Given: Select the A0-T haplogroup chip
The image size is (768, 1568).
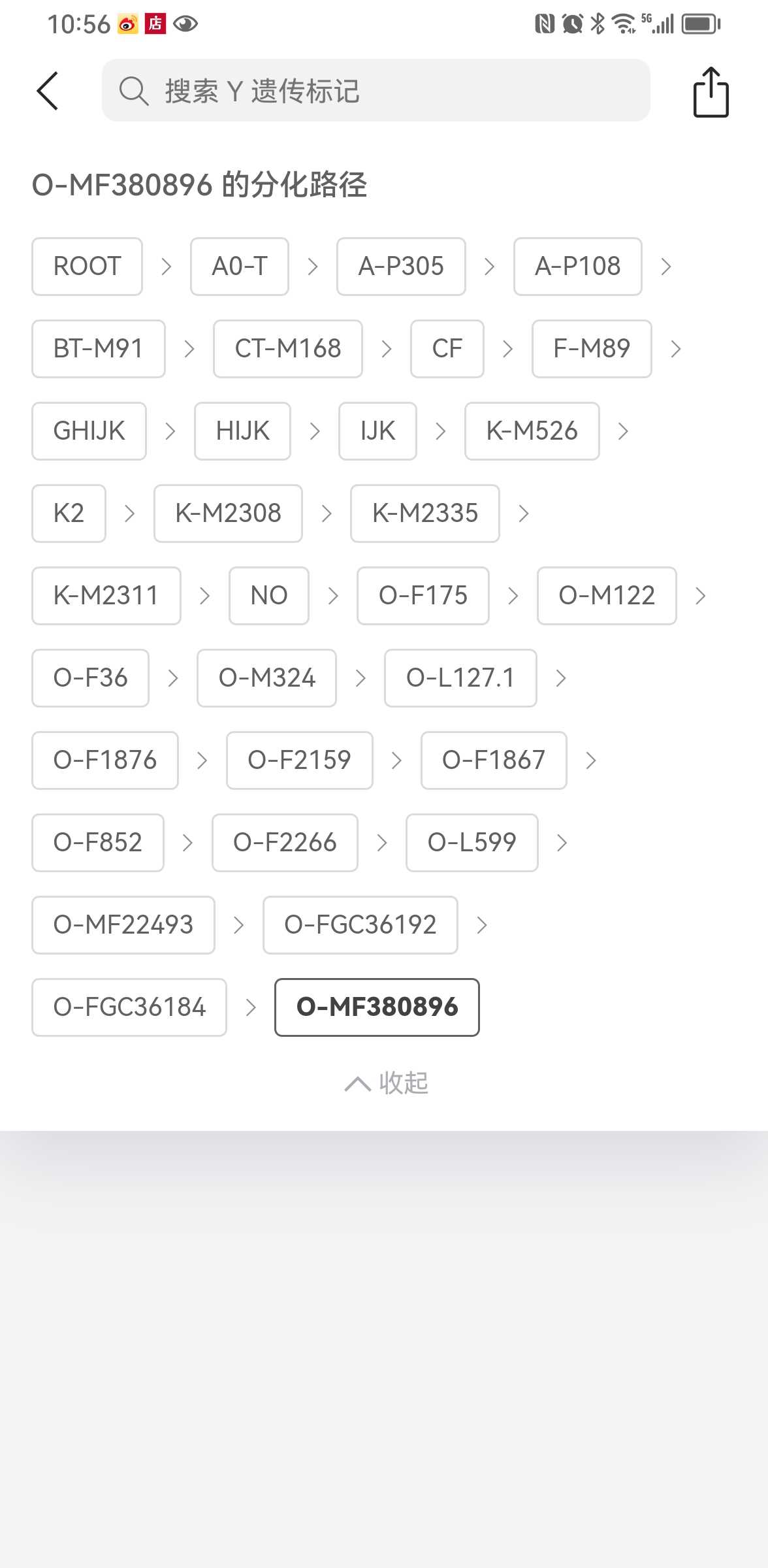Looking at the screenshot, I should [x=240, y=267].
